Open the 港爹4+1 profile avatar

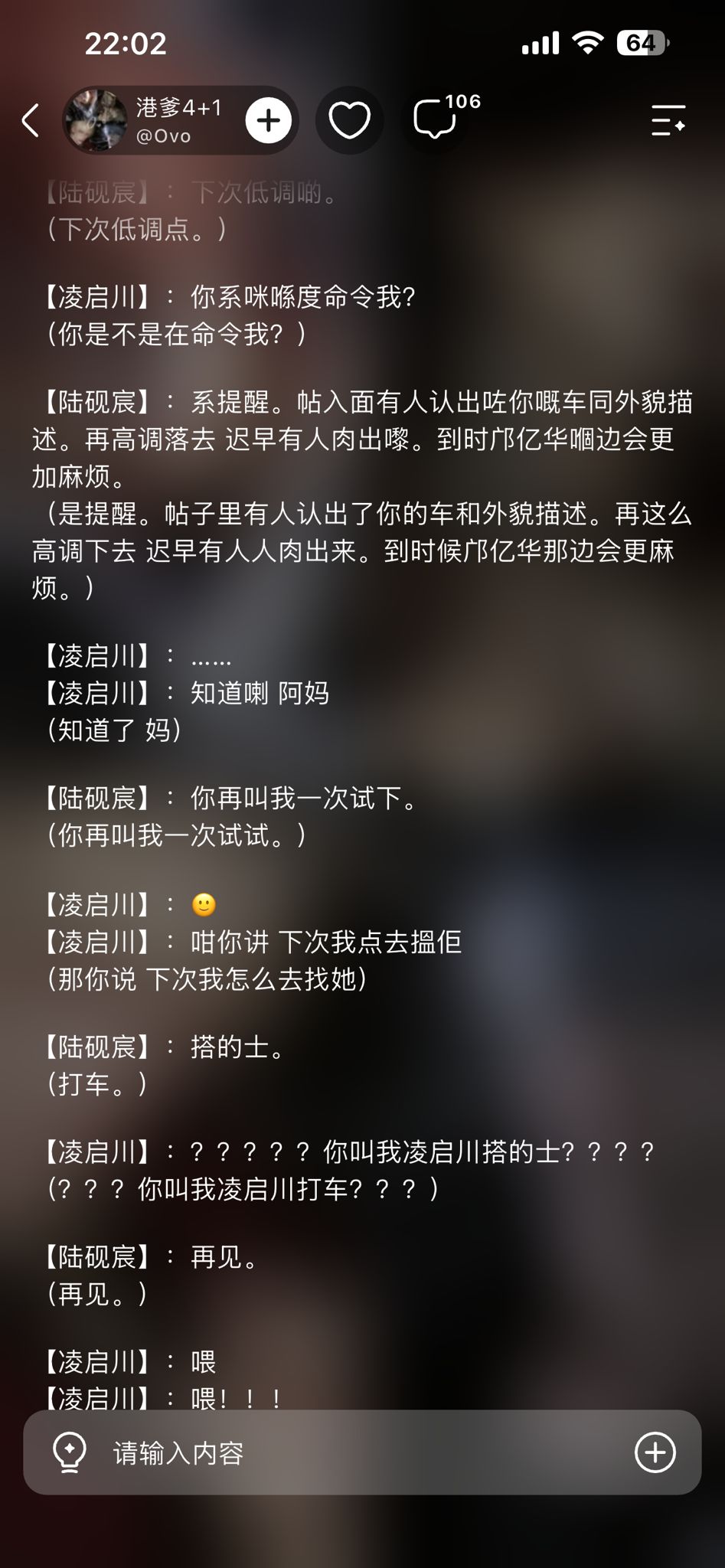pyautogui.click(x=96, y=120)
